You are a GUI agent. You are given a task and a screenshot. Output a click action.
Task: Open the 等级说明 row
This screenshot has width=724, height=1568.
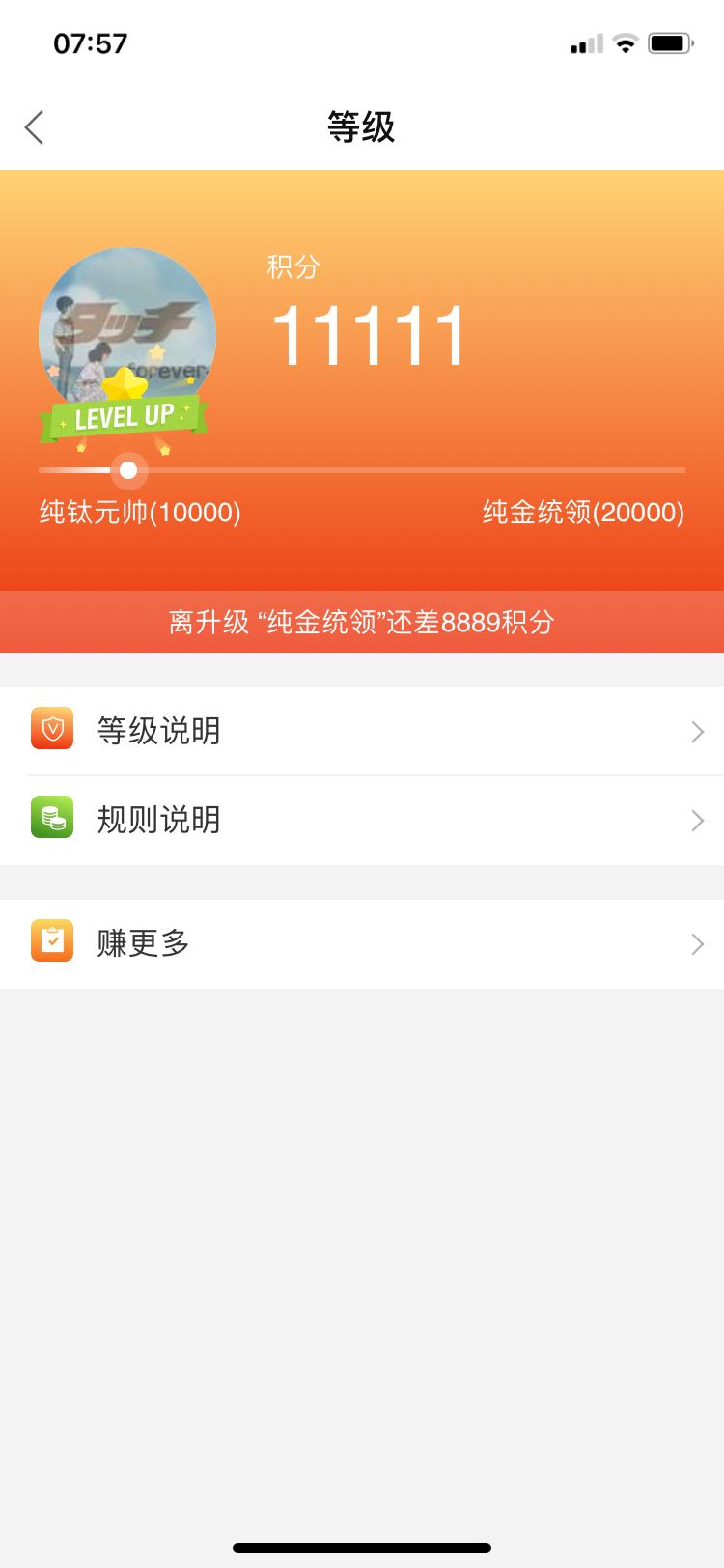[x=361, y=731]
